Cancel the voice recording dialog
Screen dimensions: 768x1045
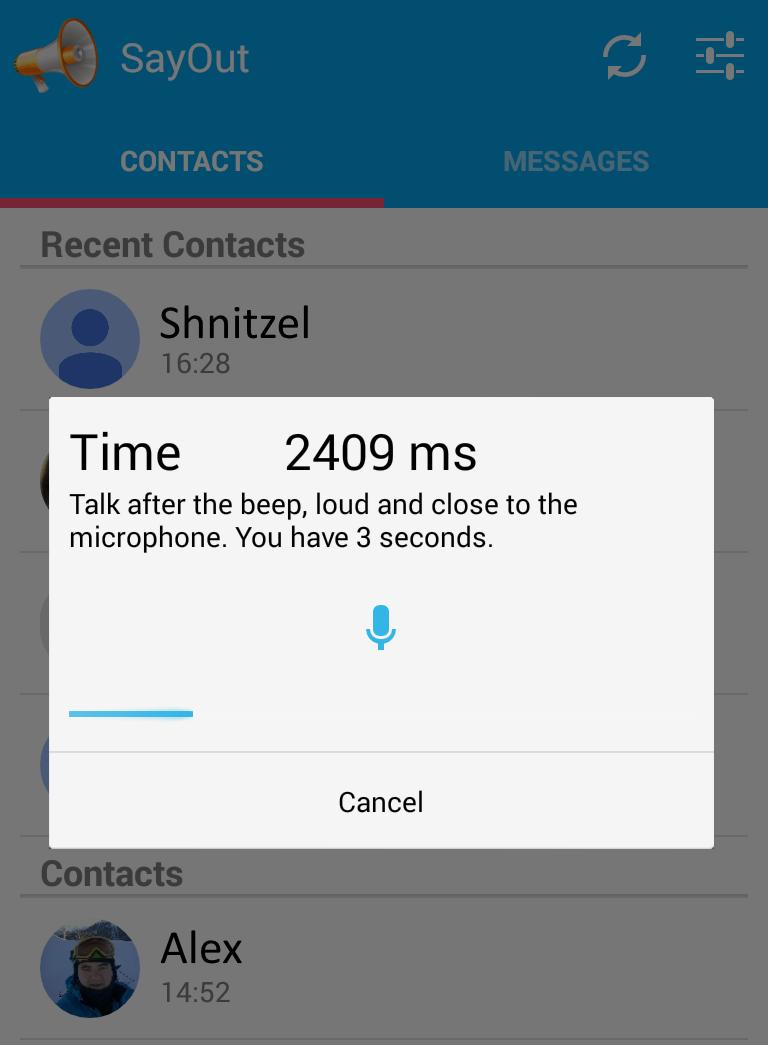pyautogui.click(x=381, y=802)
